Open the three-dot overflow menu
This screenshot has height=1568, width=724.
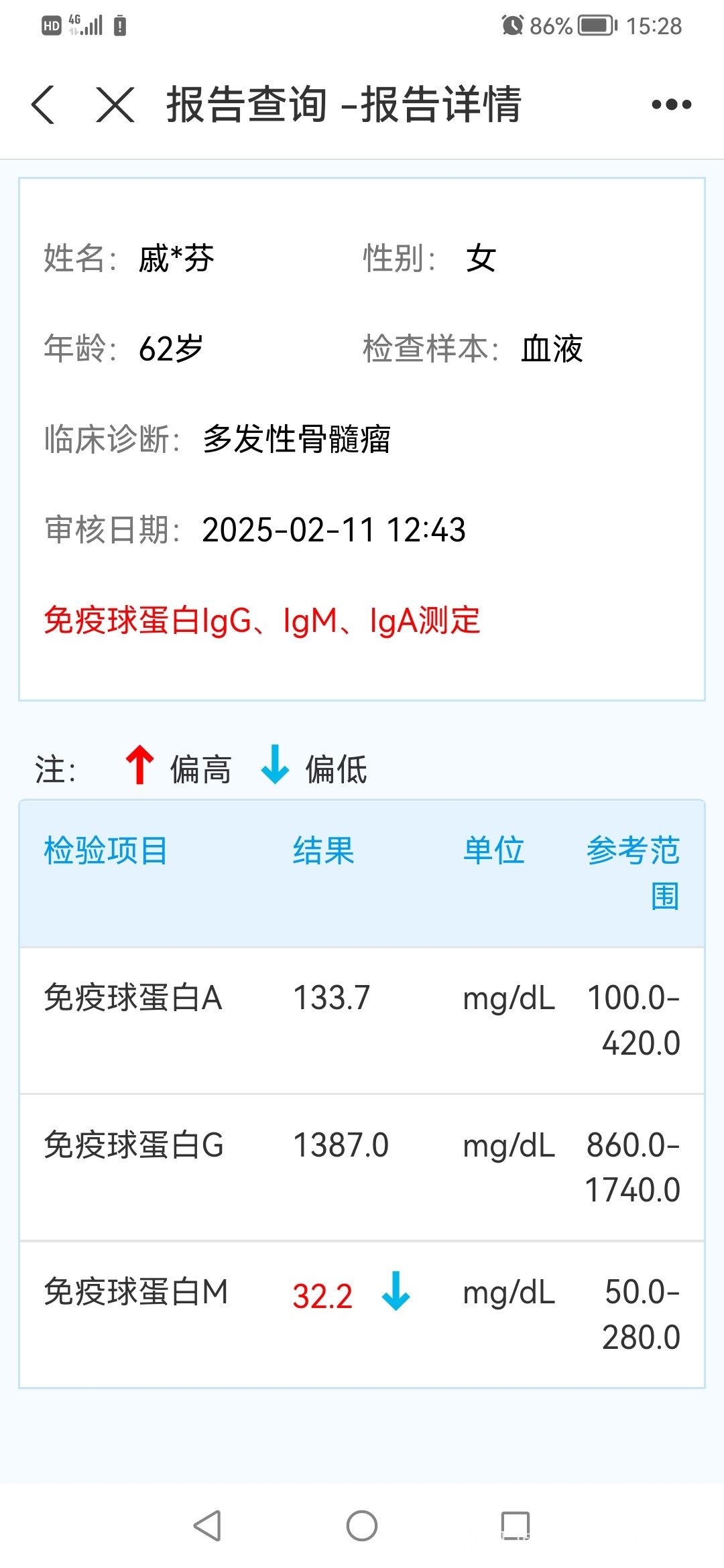pos(671,105)
